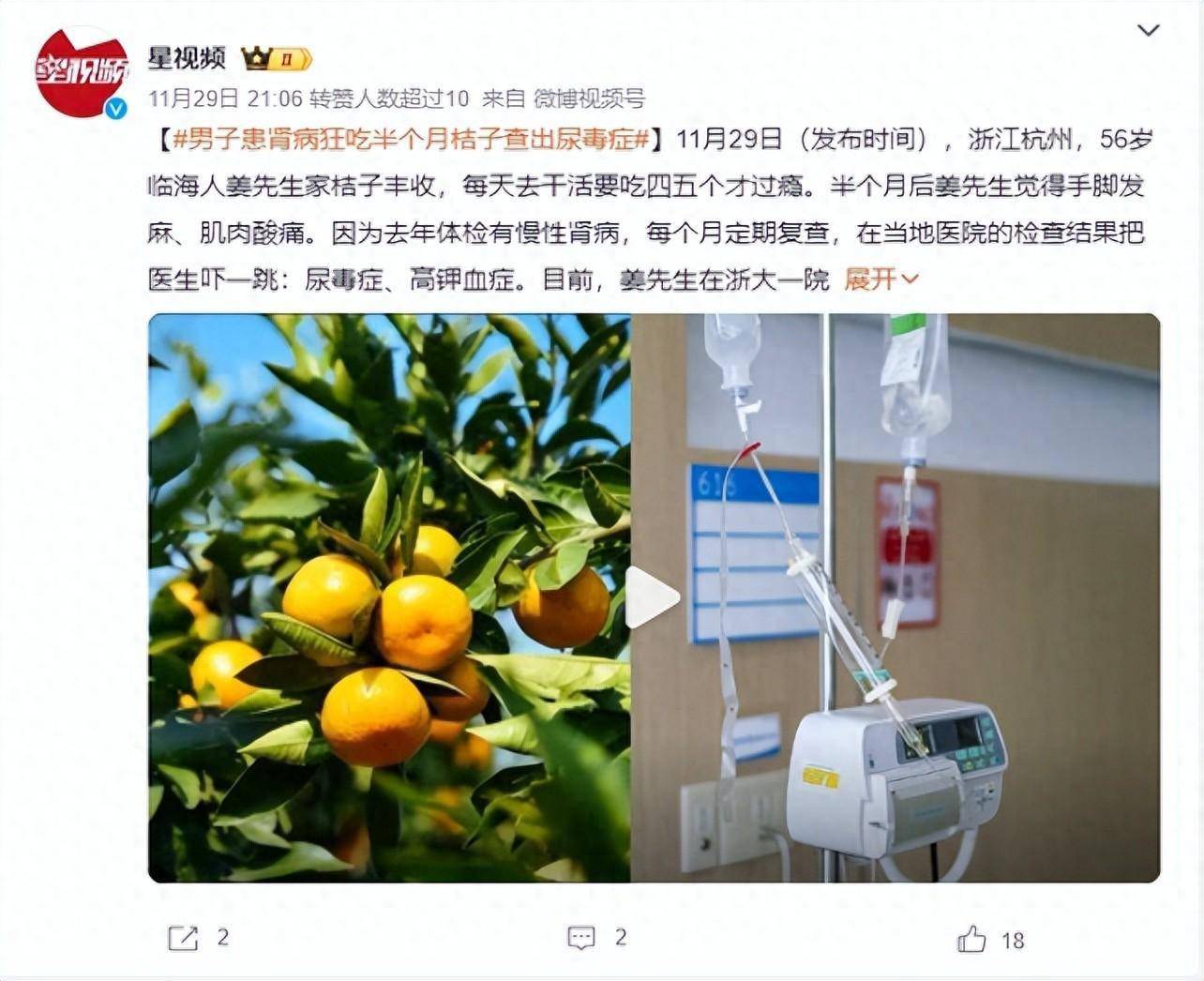Open the 星视频 username link

coord(187,58)
